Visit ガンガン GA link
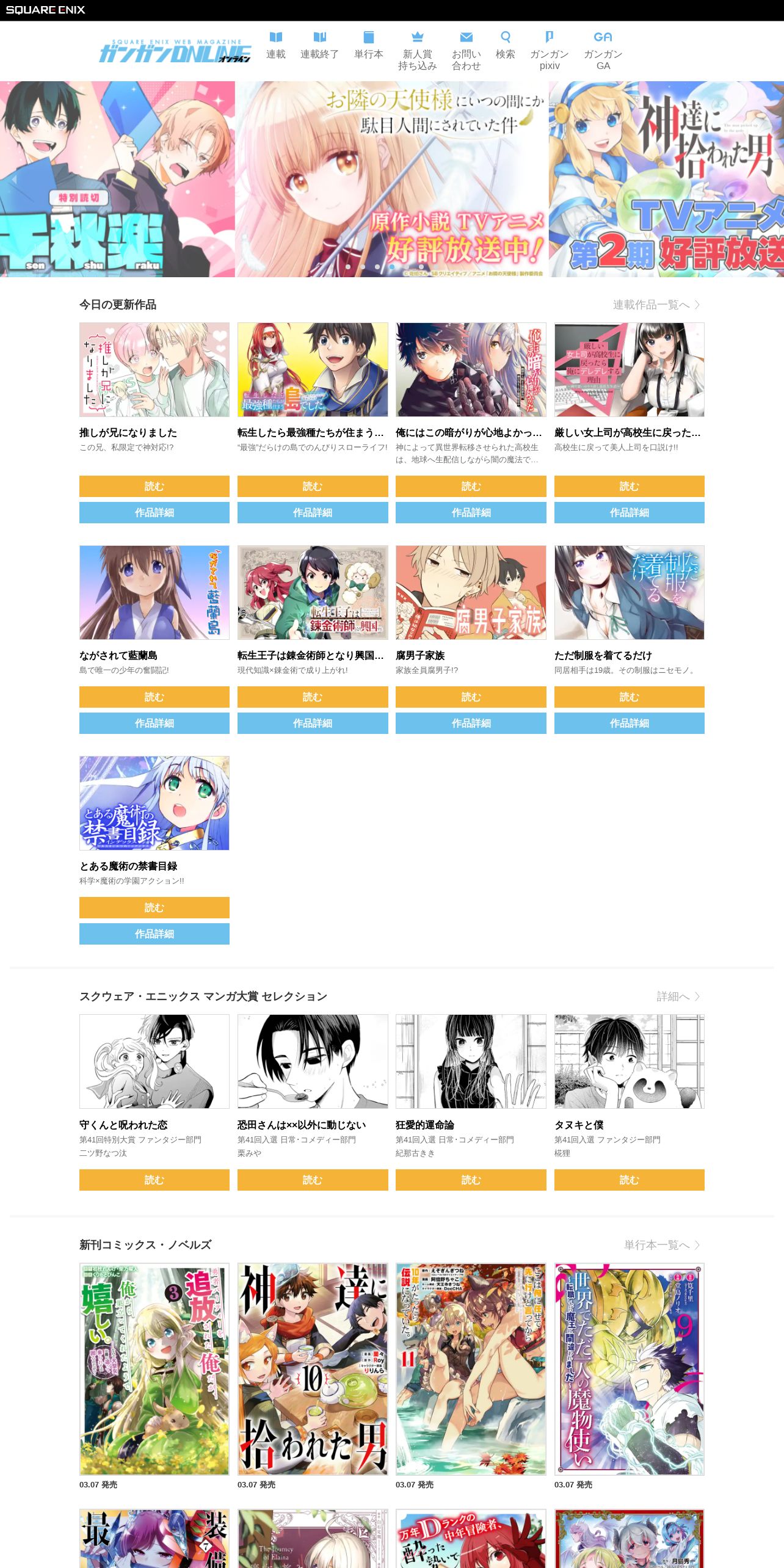Image resolution: width=784 pixels, height=1568 pixels. click(x=603, y=51)
